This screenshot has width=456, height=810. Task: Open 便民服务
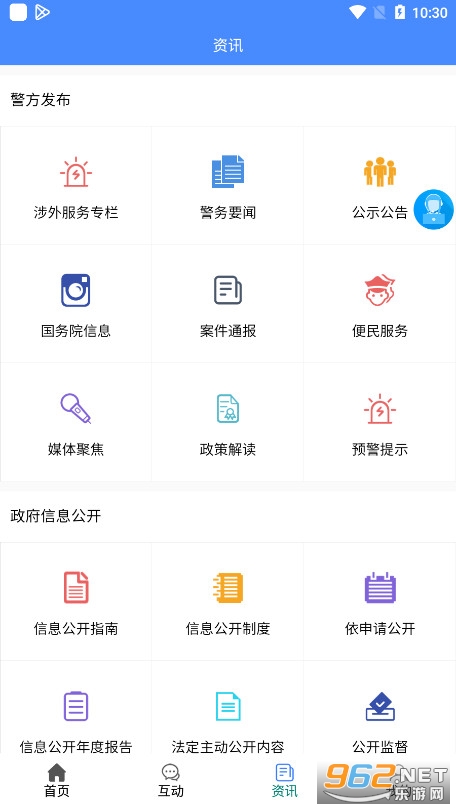[380, 304]
